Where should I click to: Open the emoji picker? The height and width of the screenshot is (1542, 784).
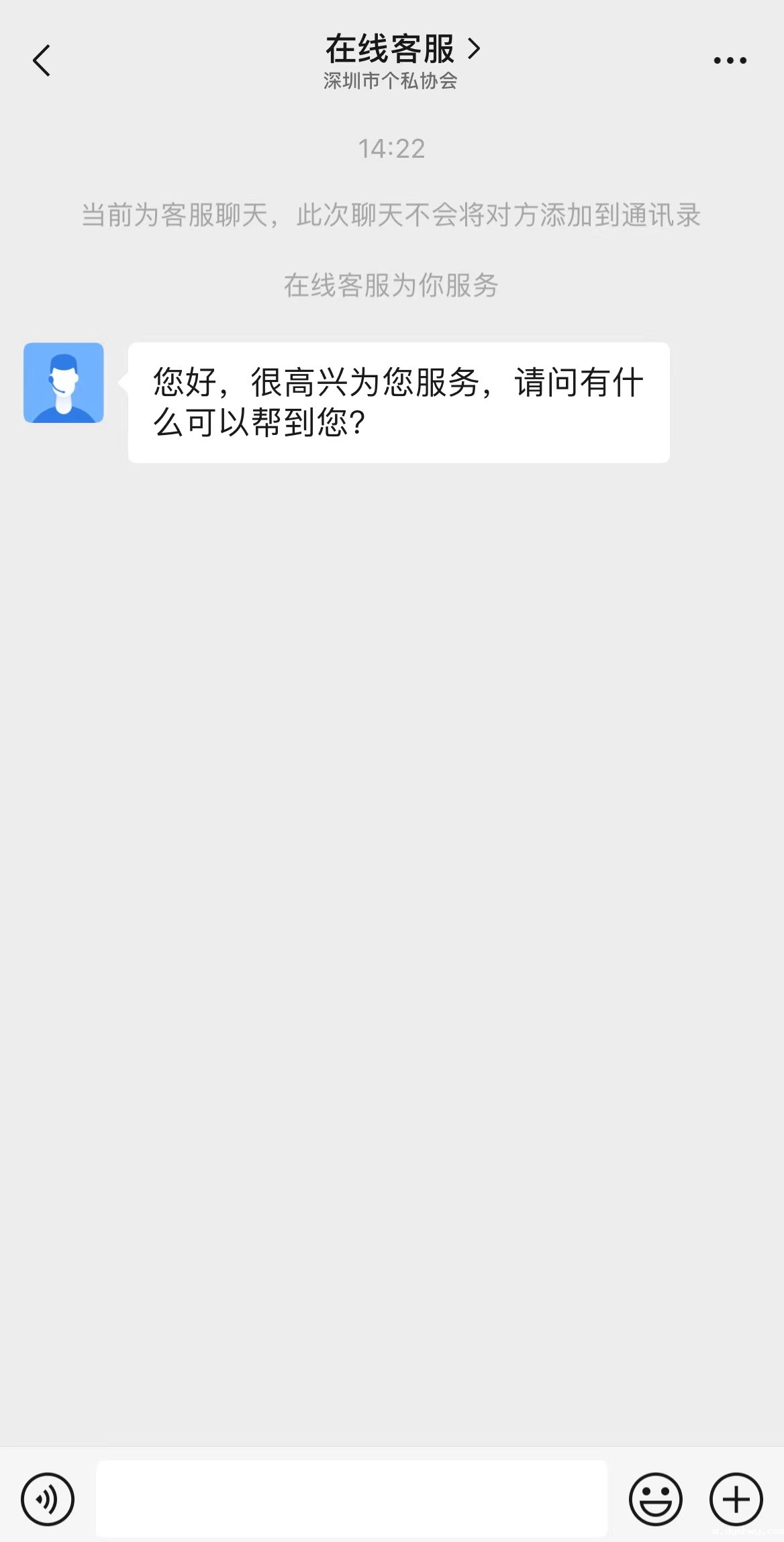click(x=655, y=1498)
